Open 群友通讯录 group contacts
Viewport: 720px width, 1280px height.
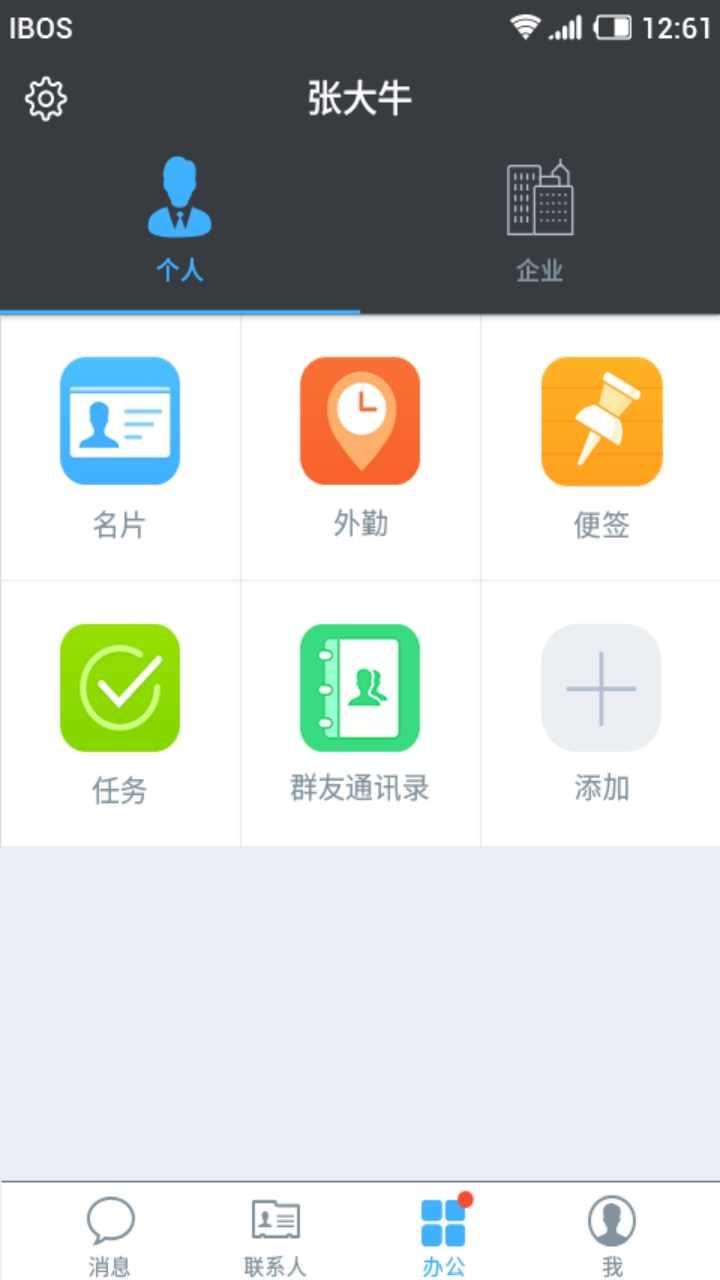pyautogui.click(x=360, y=714)
